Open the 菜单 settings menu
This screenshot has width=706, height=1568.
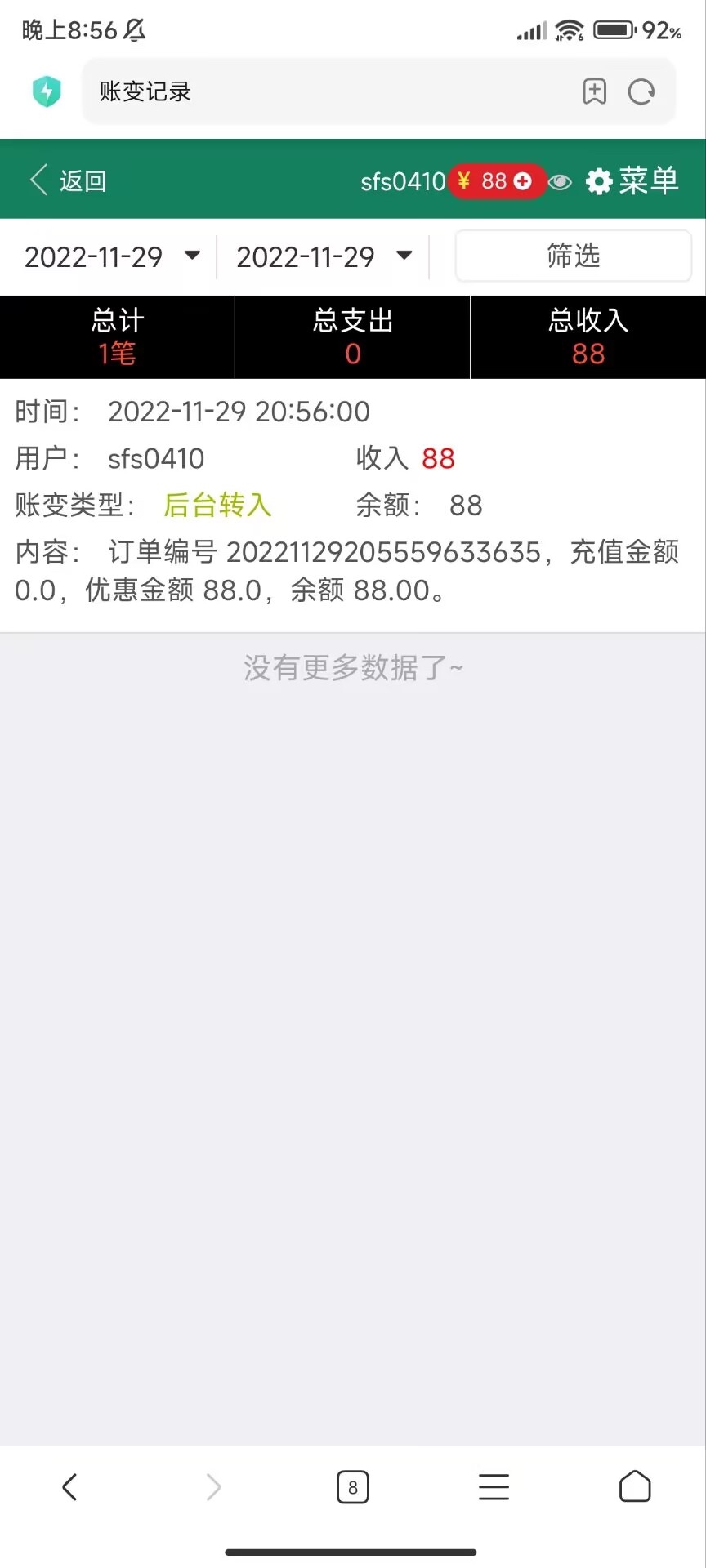coord(633,180)
